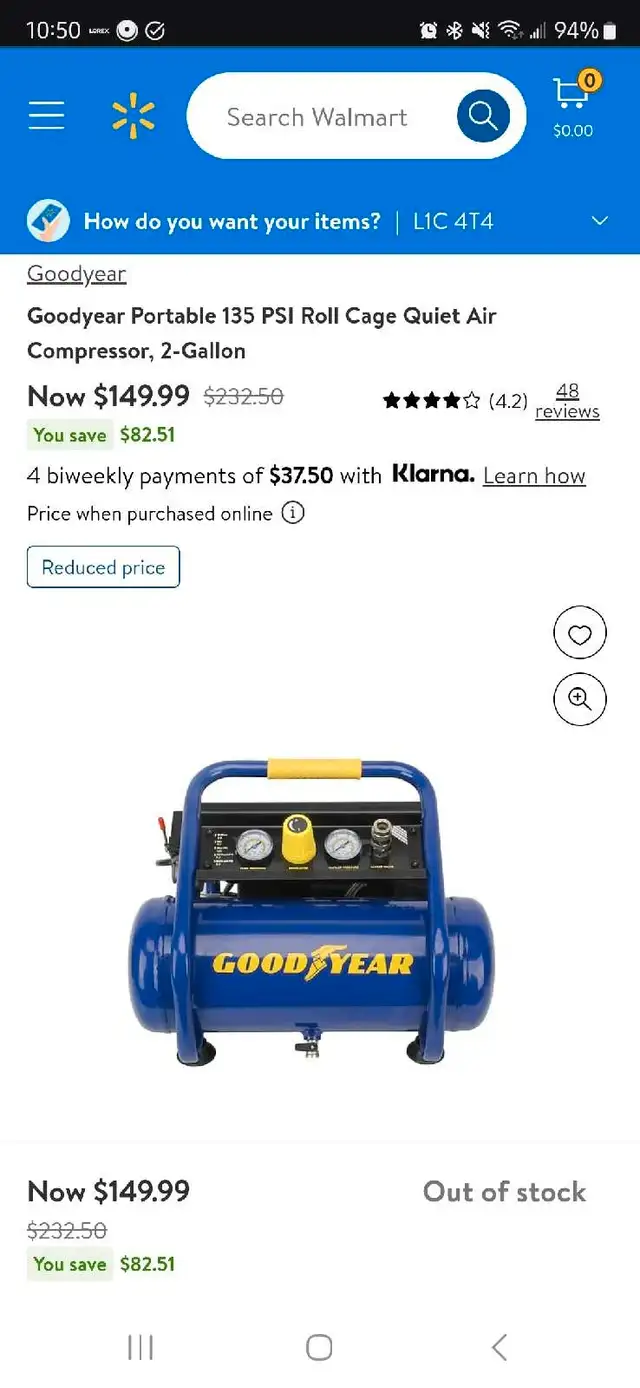Zoom into the product image
The width and height of the screenshot is (640, 1388).
coord(580,698)
